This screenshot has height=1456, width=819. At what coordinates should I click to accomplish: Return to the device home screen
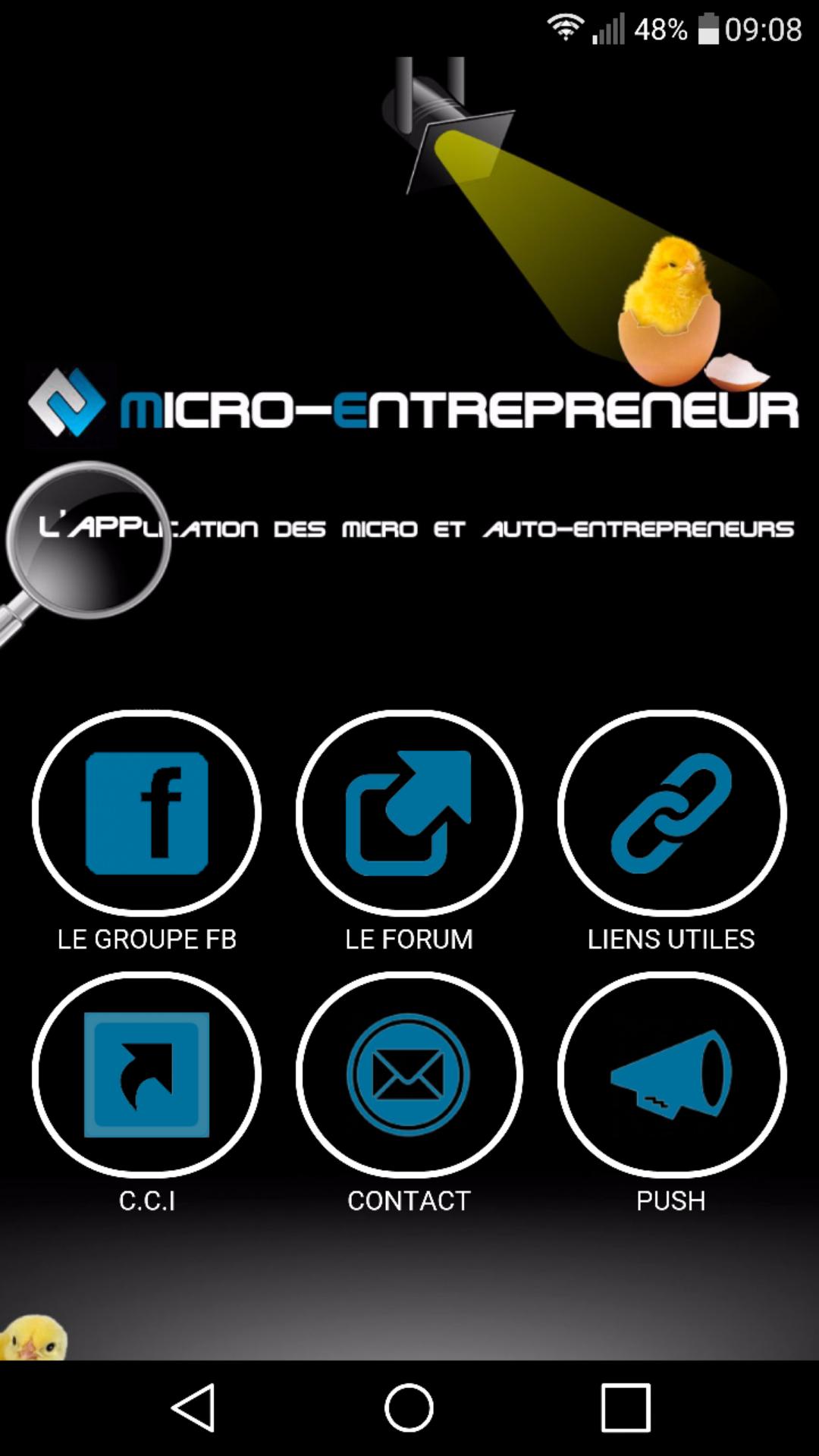click(409, 1407)
